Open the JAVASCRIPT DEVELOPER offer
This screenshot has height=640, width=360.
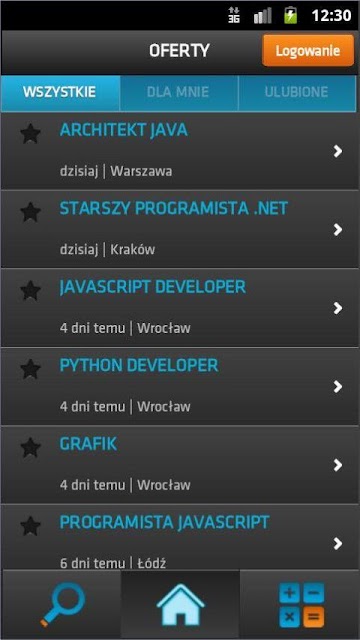click(180, 308)
